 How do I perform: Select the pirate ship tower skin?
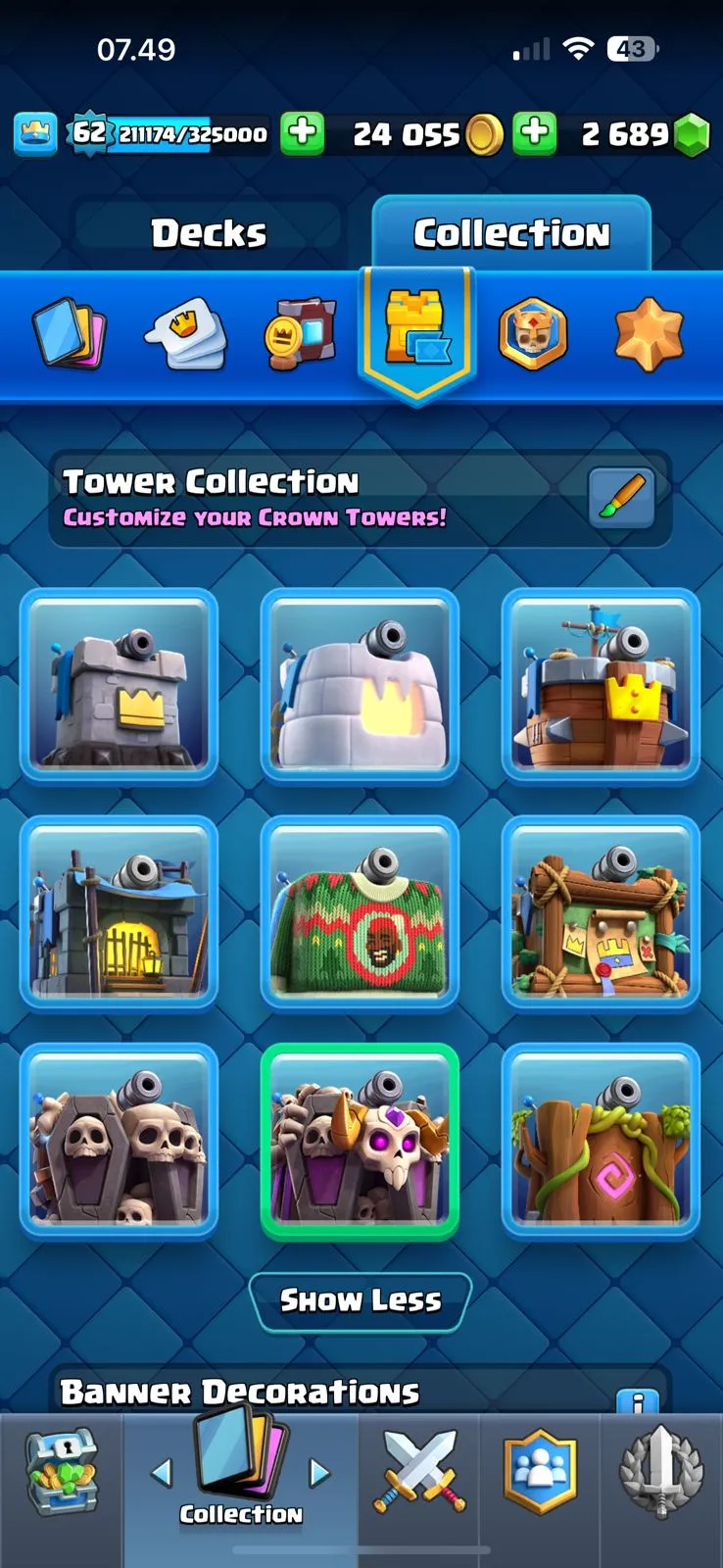pos(601,685)
